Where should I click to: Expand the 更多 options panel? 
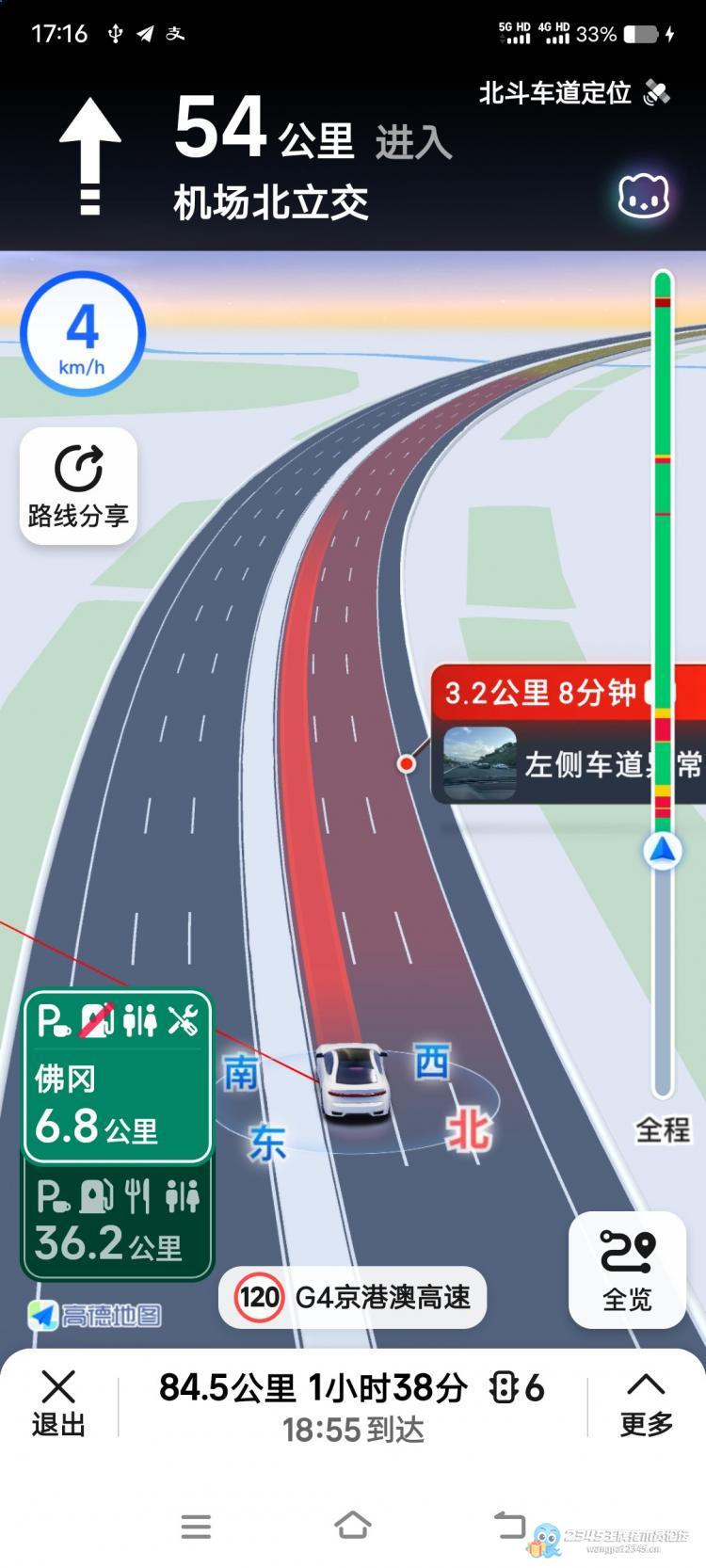646,1403
